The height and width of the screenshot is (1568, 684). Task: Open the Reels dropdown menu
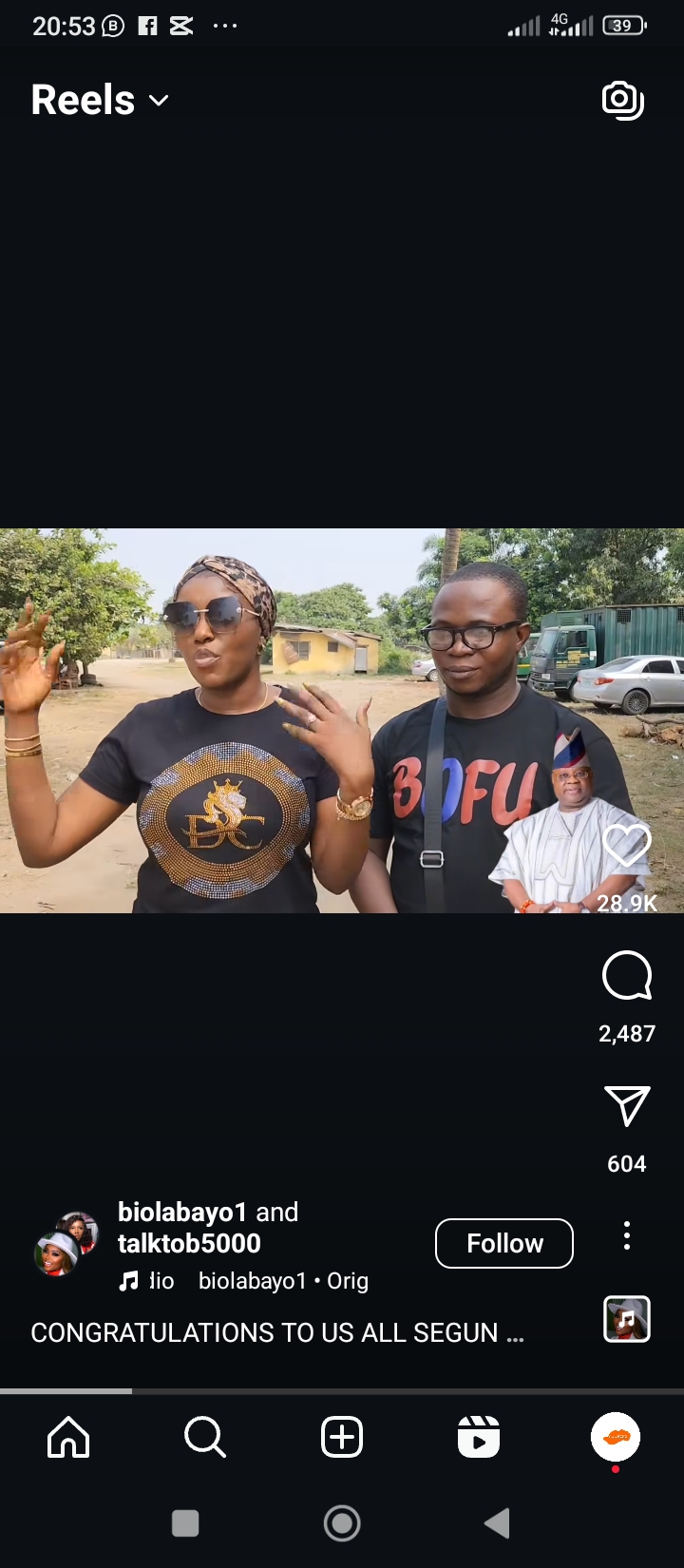pyautogui.click(x=101, y=100)
